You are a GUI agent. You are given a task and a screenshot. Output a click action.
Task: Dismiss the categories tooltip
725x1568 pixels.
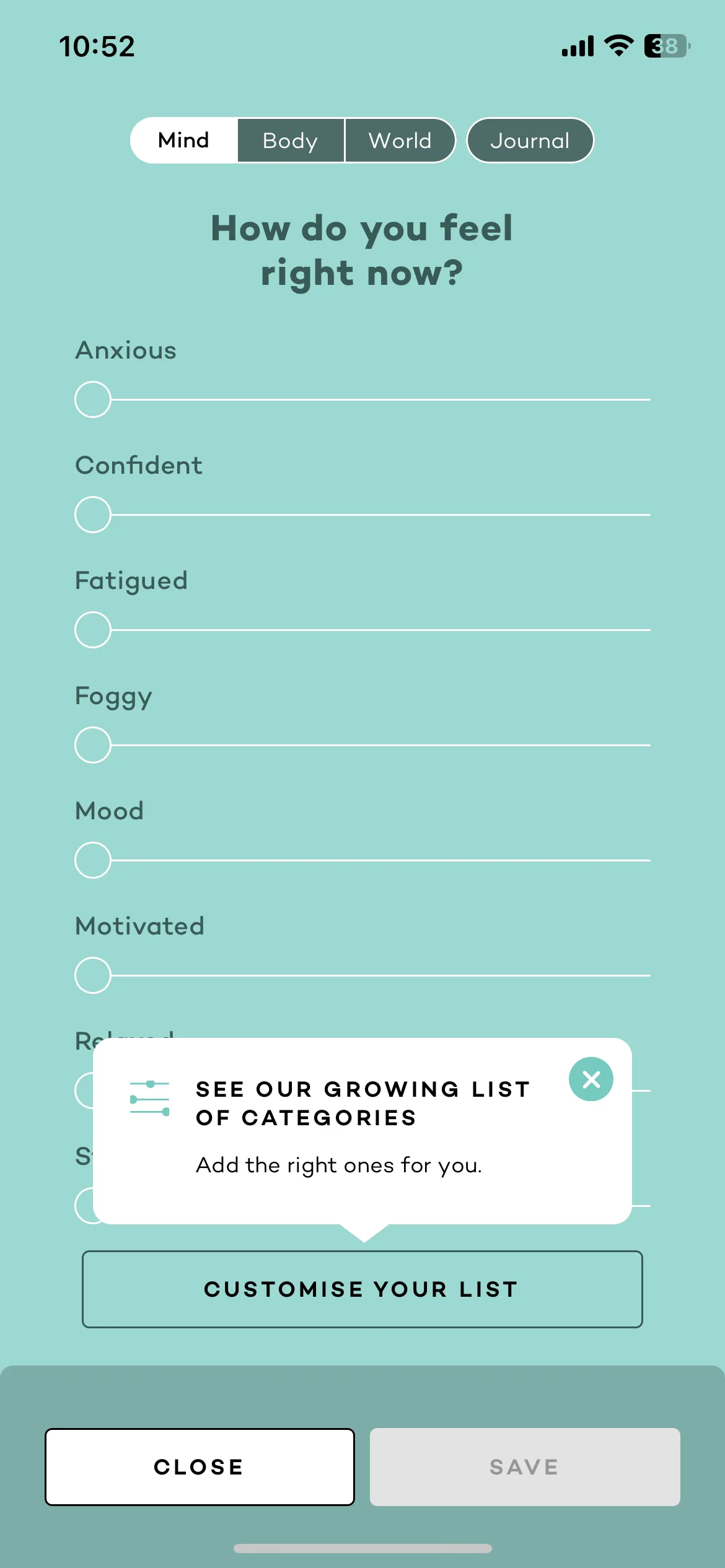(591, 1079)
